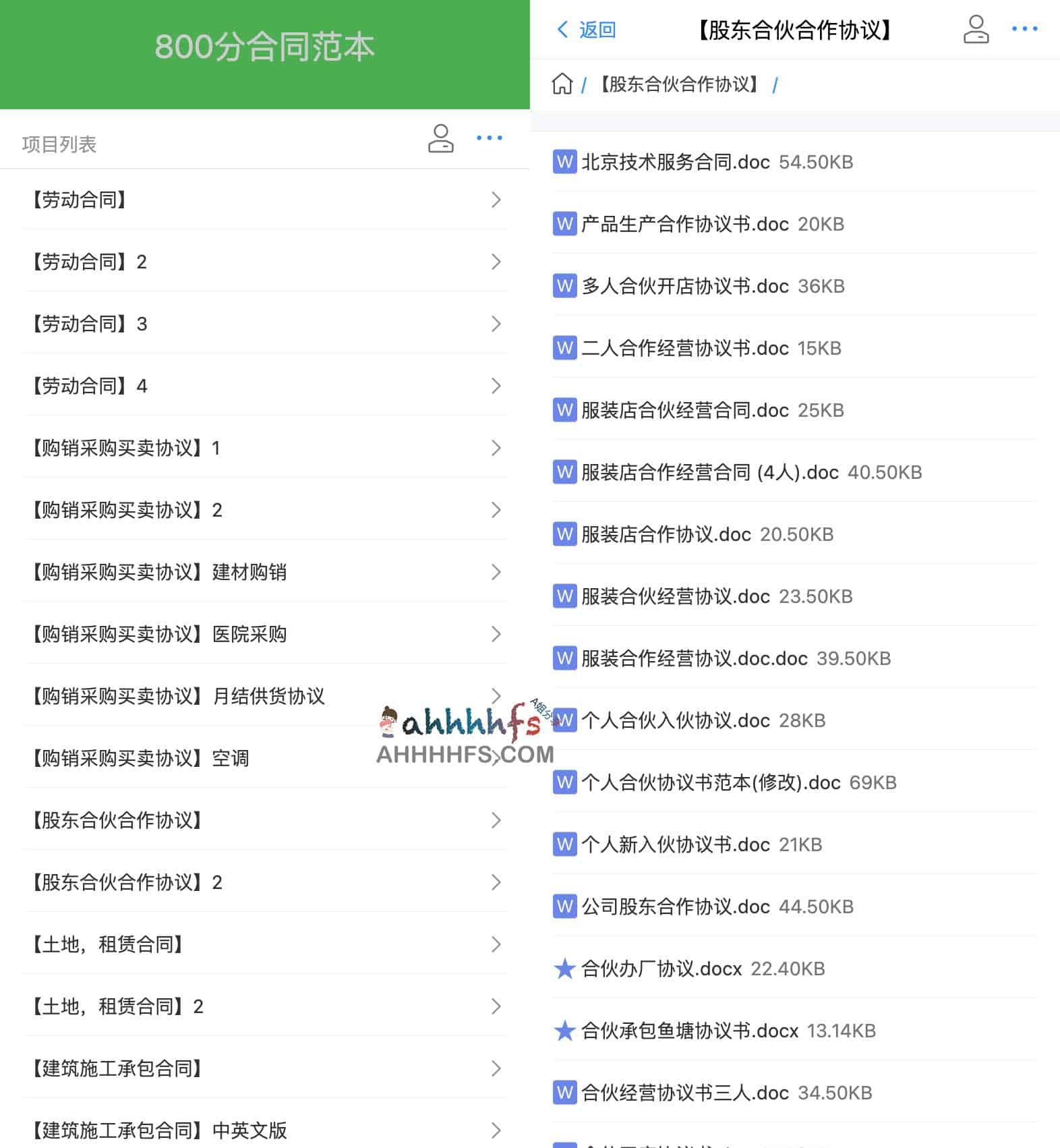Image resolution: width=1060 pixels, height=1148 pixels.
Task: Select 【股东合伙合作协议】 in the breadcrumb path
Action: [678, 84]
